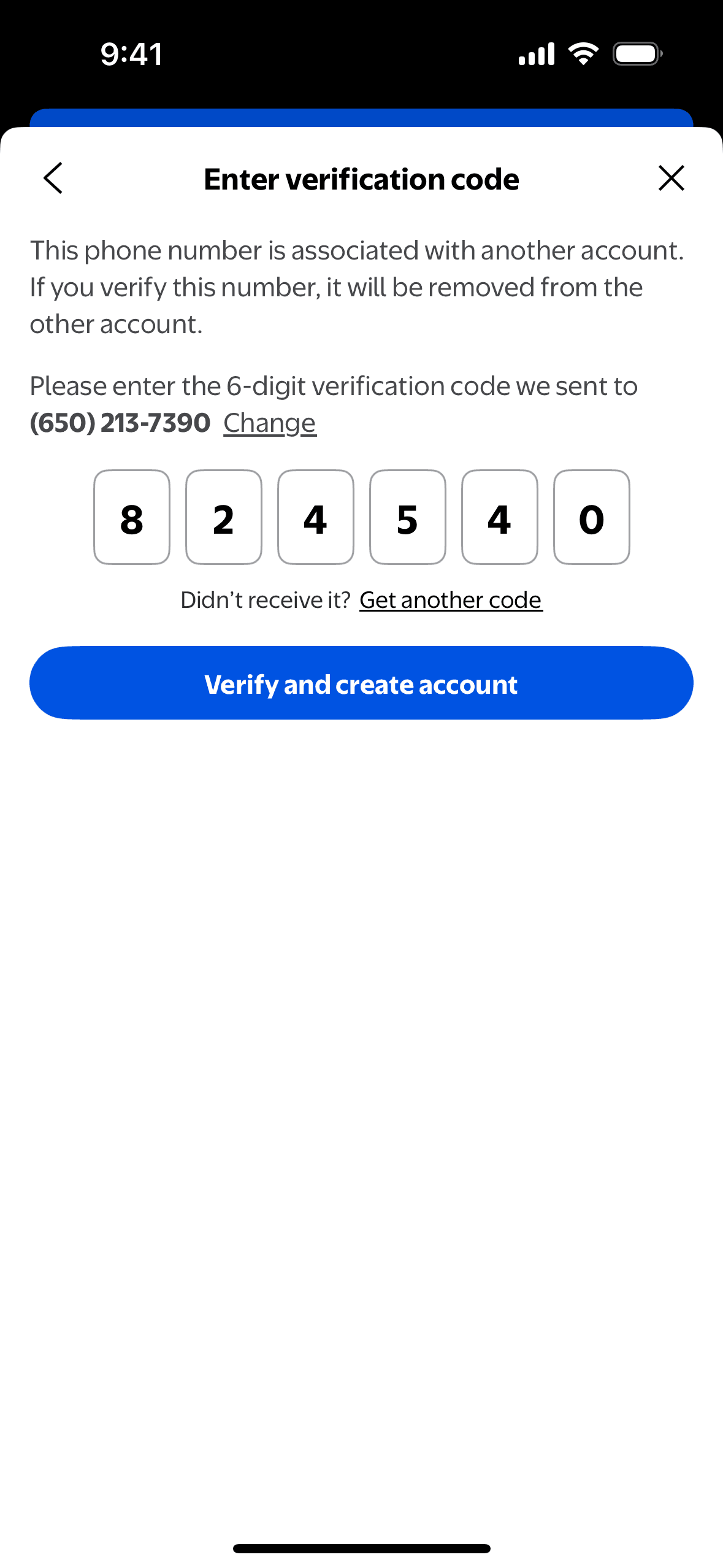723x1568 pixels.
Task: Select the fifth code digit box
Action: pos(500,517)
